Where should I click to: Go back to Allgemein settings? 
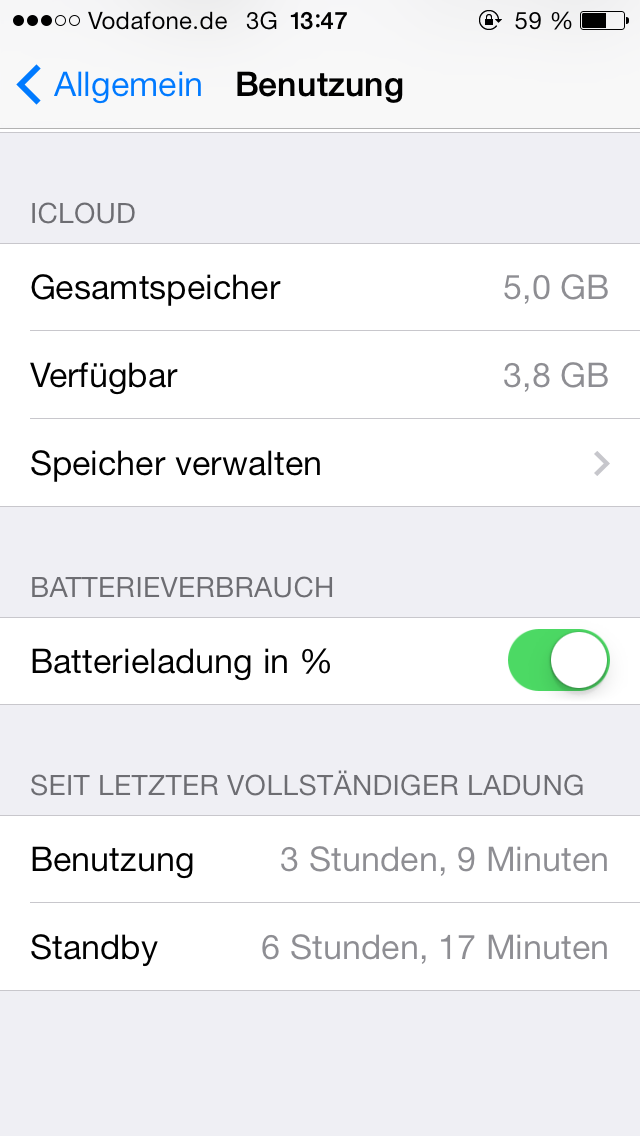point(109,85)
